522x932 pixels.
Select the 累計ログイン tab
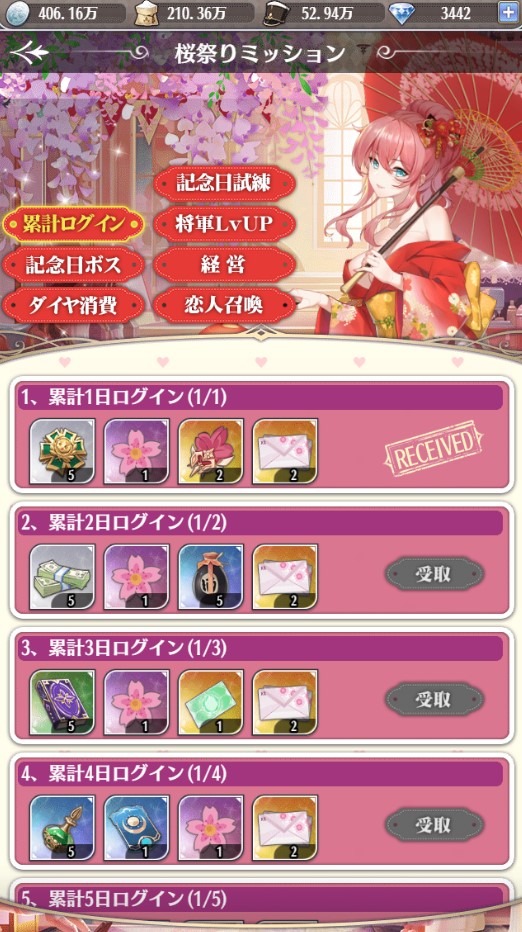(x=74, y=224)
